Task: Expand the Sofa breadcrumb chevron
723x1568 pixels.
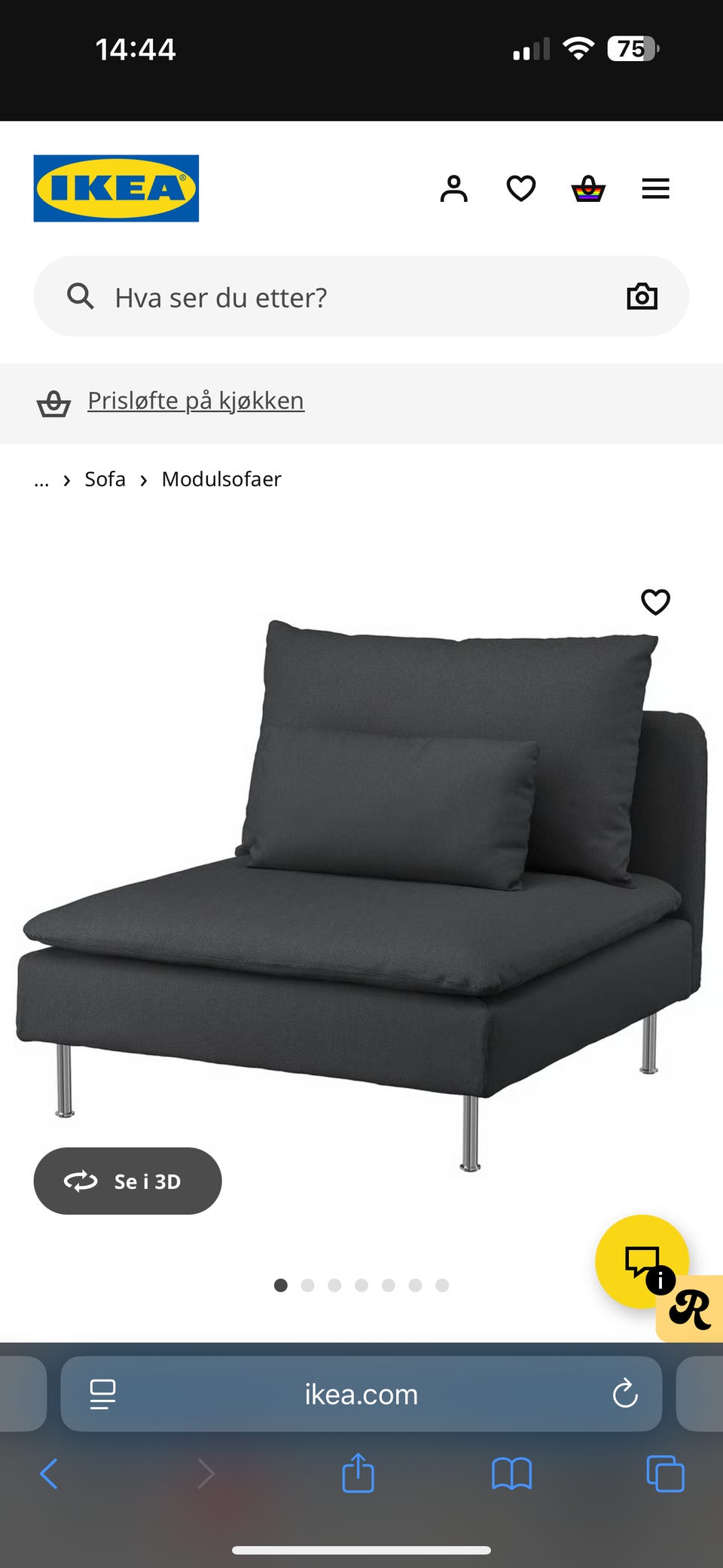Action: pyautogui.click(x=143, y=479)
